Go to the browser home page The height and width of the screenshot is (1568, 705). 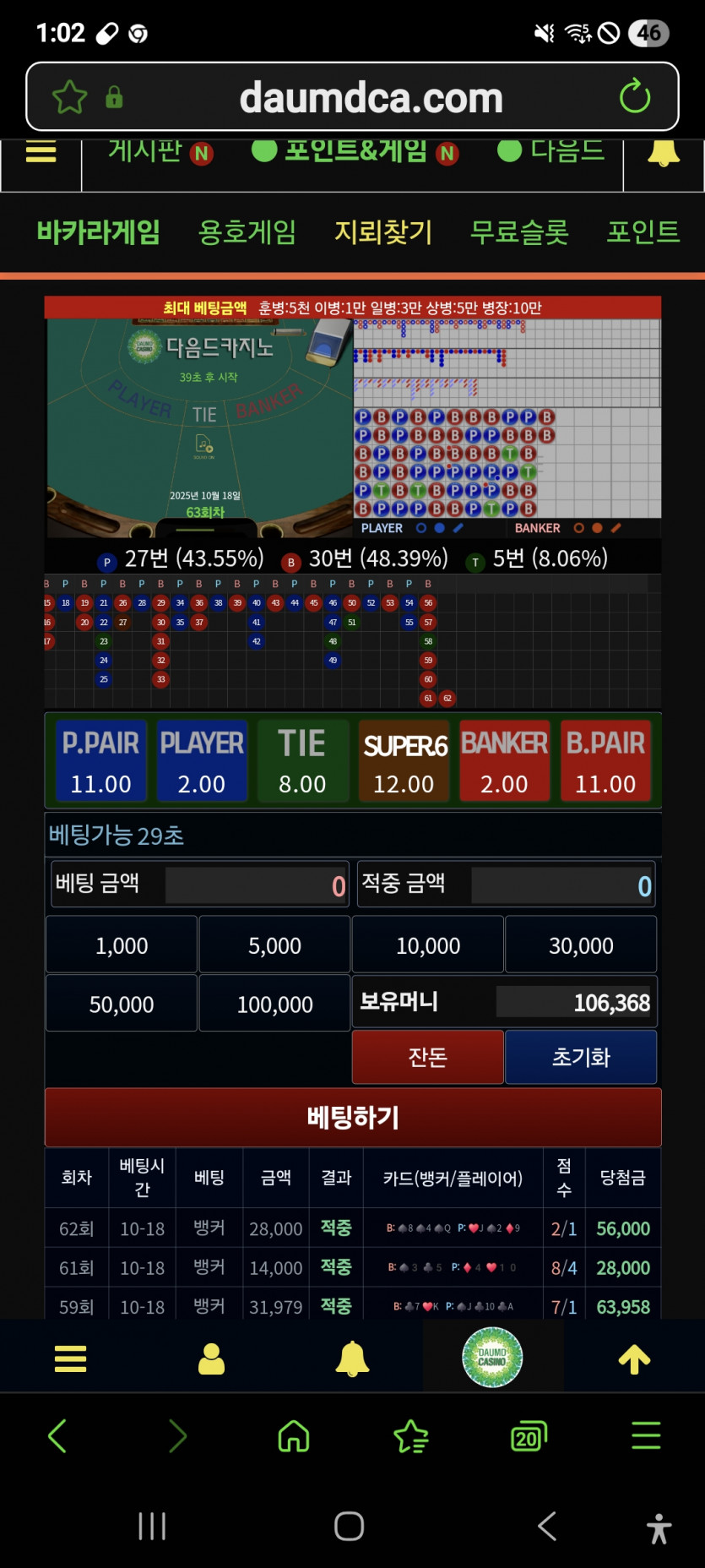coord(294,1436)
